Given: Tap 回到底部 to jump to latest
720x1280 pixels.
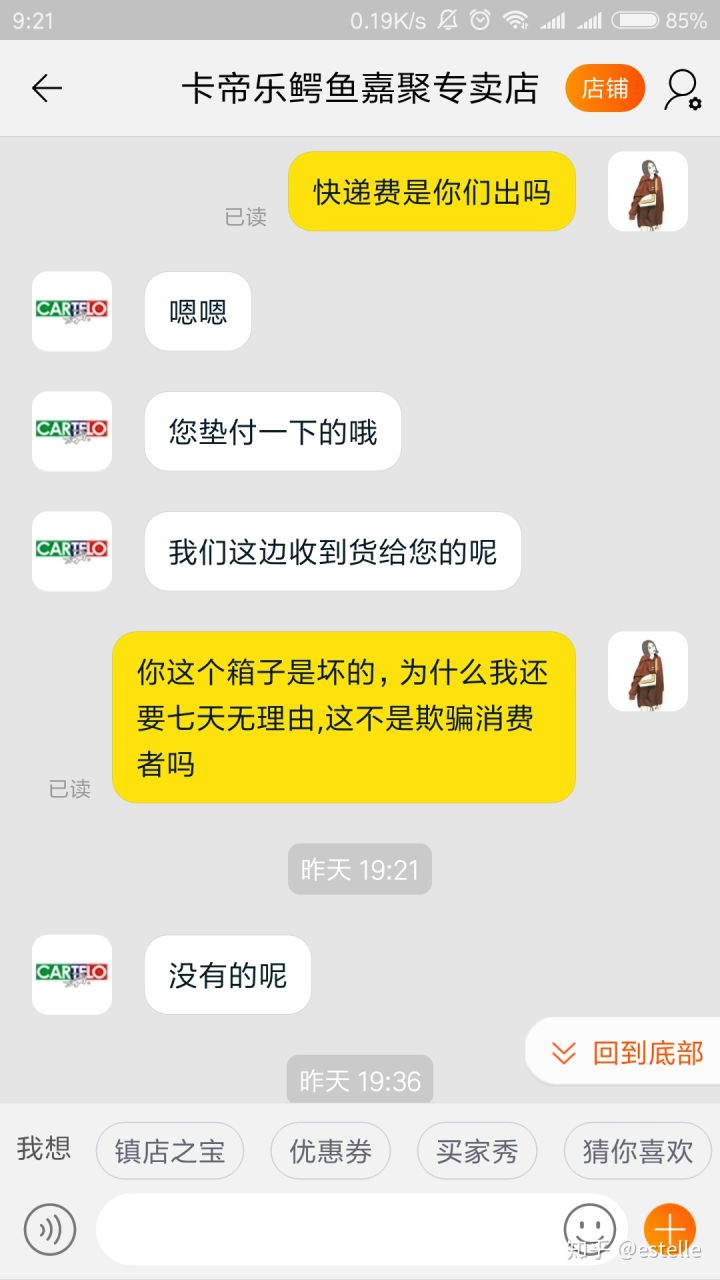Looking at the screenshot, I should click(629, 1053).
